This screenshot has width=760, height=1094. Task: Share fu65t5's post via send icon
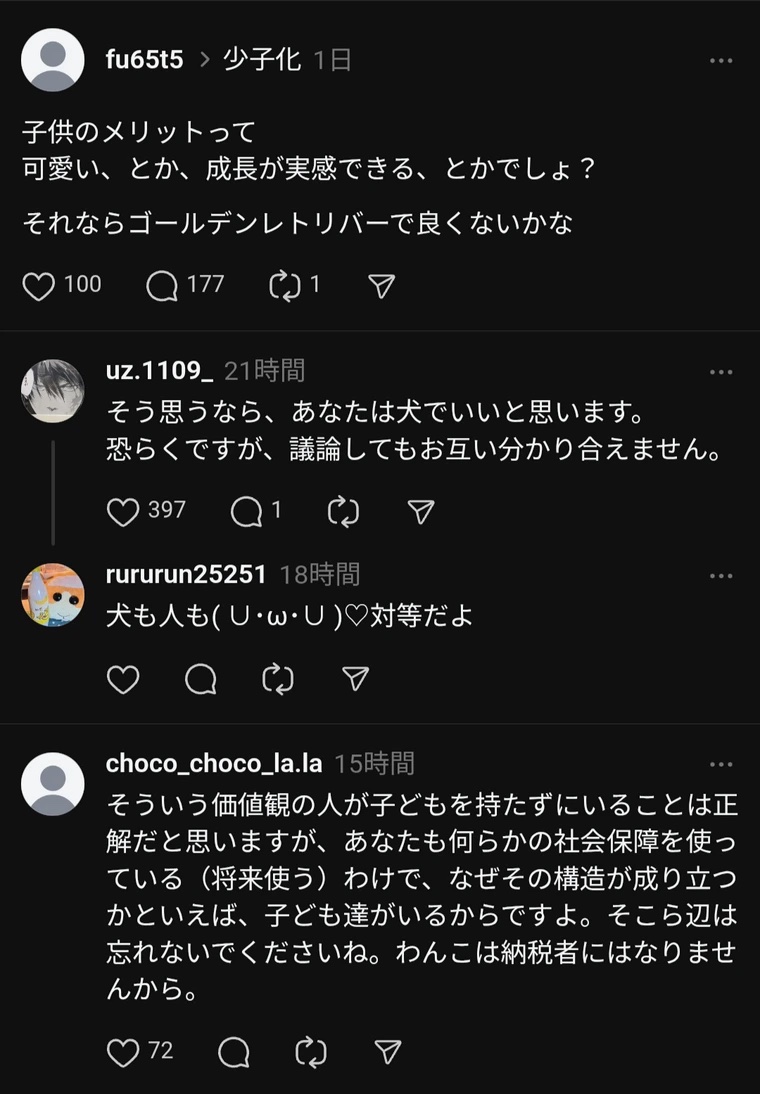(381, 287)
